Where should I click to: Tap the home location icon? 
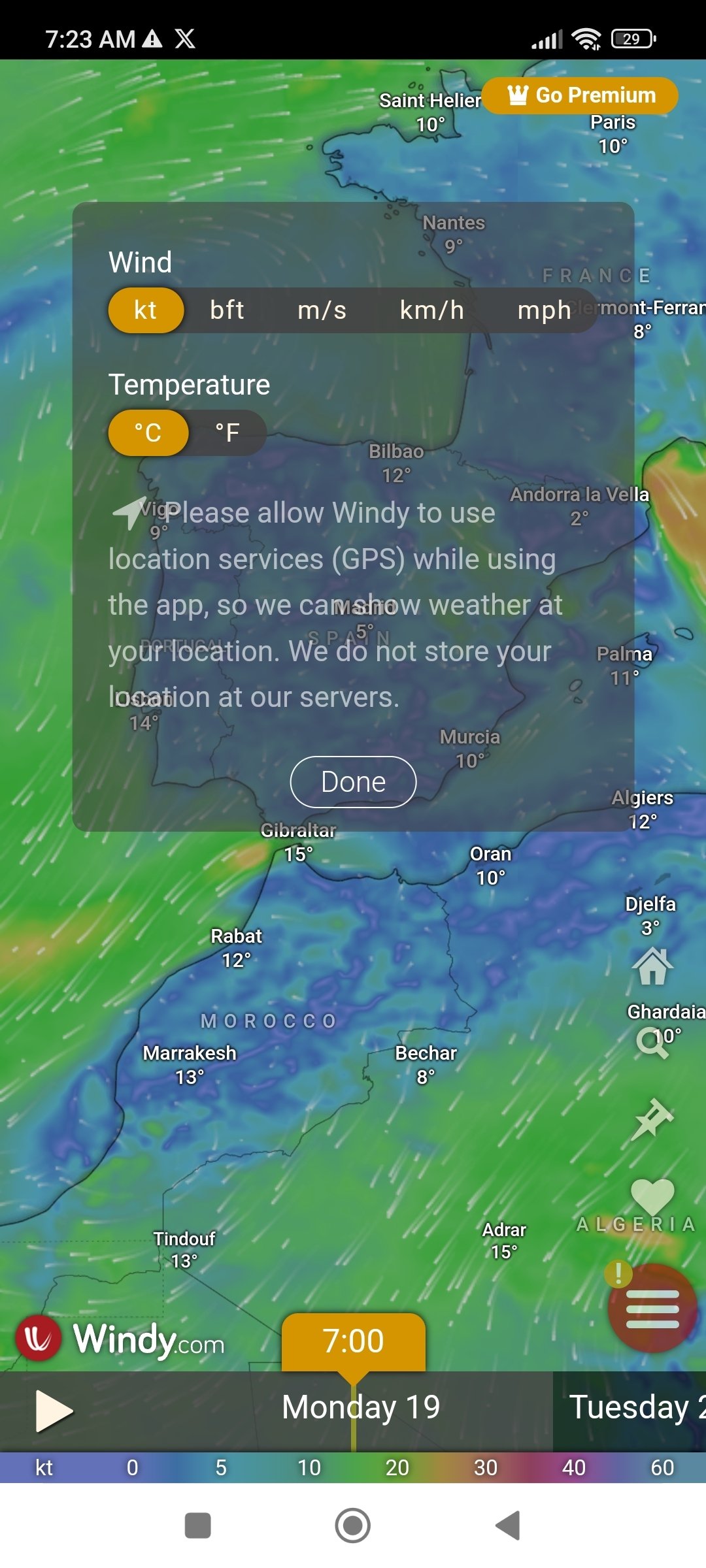point(652,966)
